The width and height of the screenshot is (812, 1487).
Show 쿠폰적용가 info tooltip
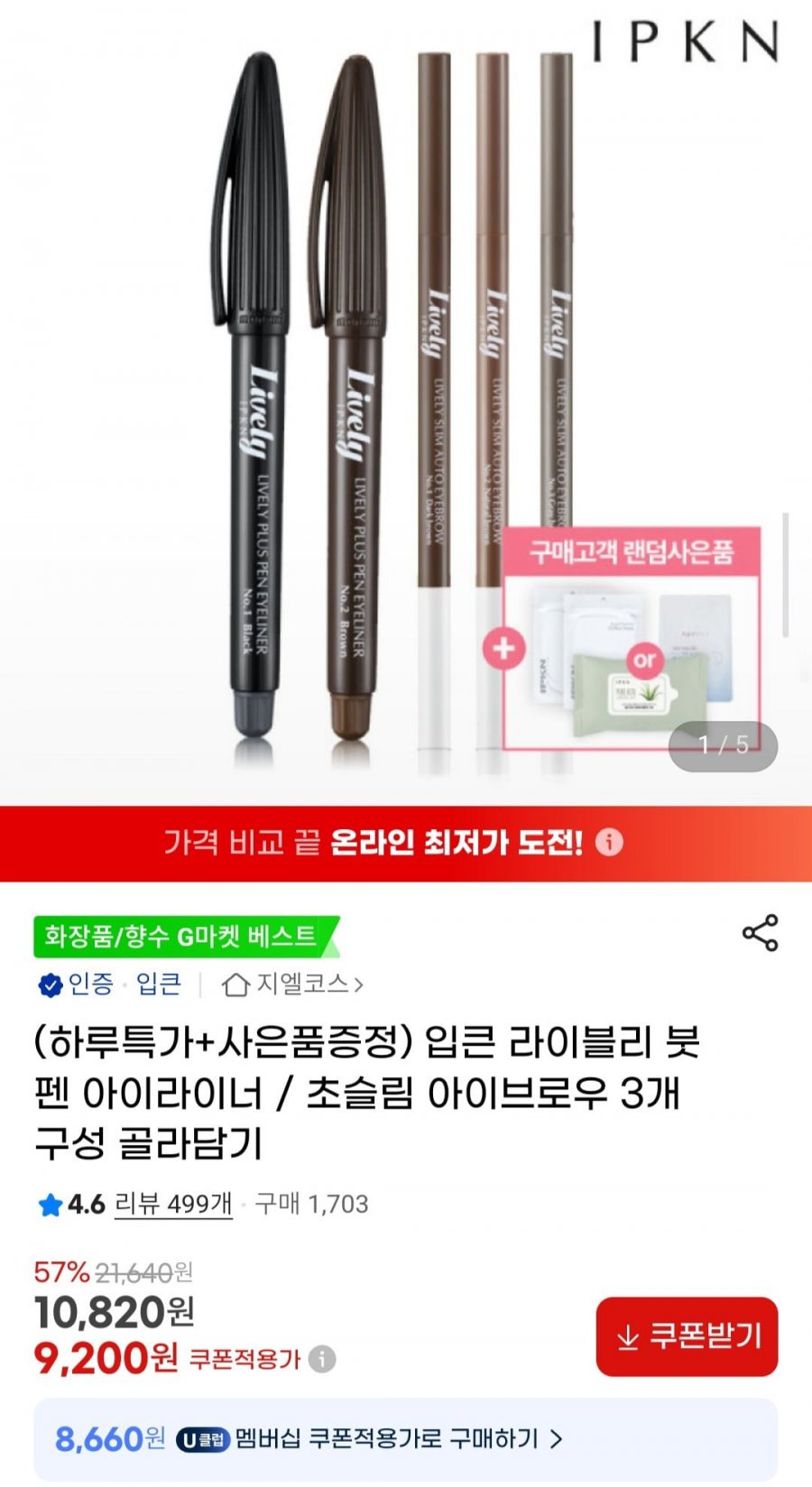pos(322,1359)
